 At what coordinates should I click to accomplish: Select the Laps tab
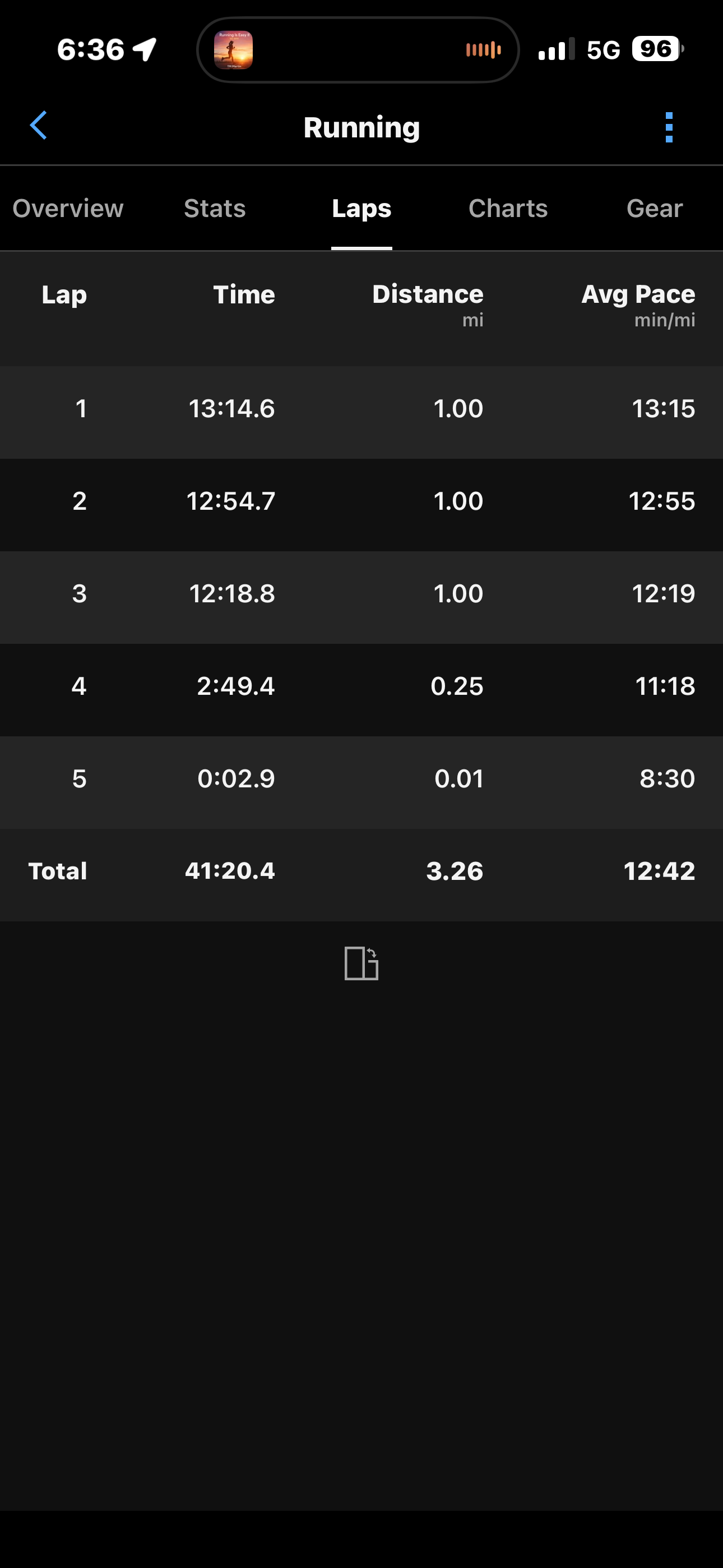(361, 208)
